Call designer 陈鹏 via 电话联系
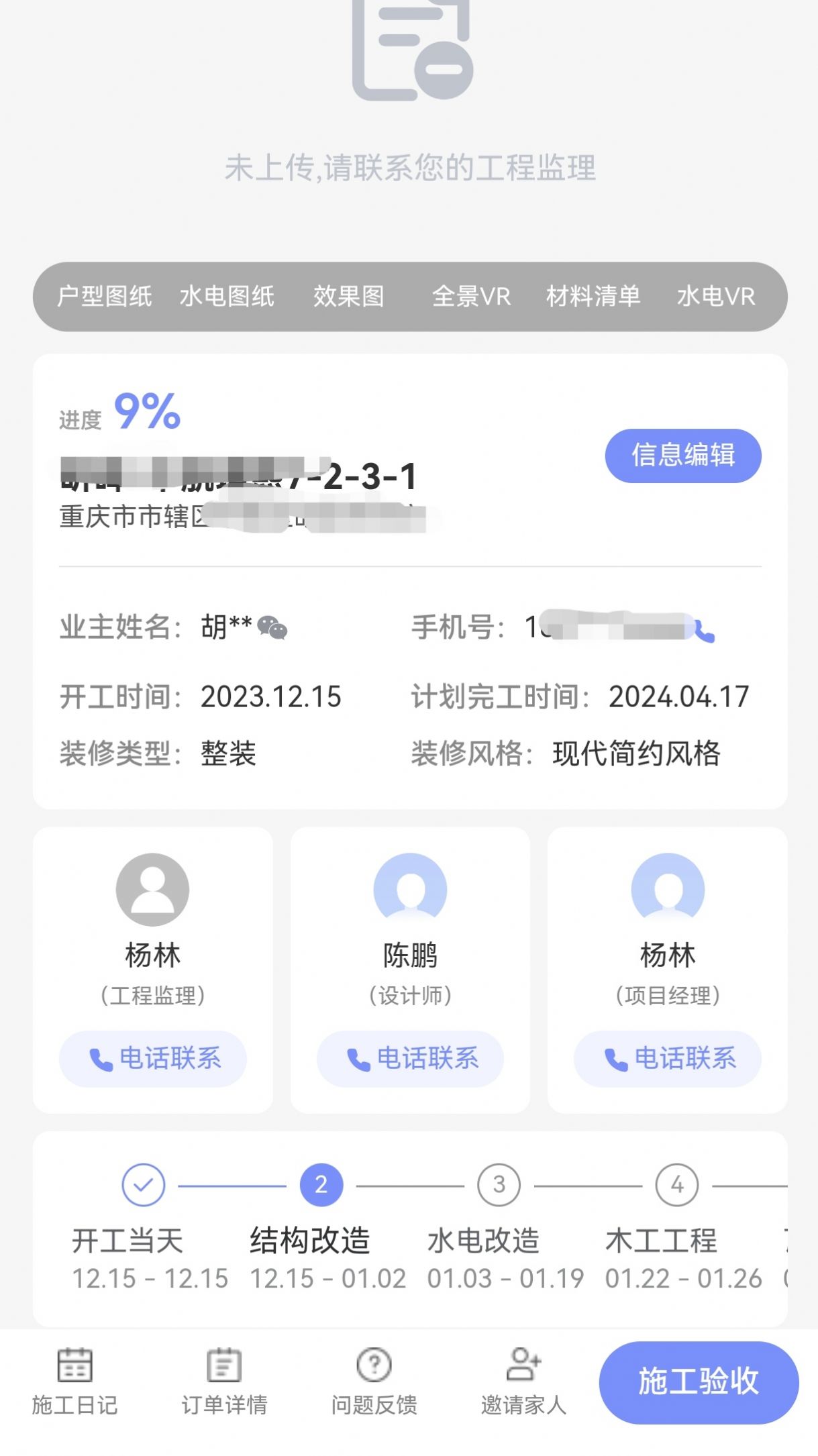The image size is (818, 1456). 410,1059
